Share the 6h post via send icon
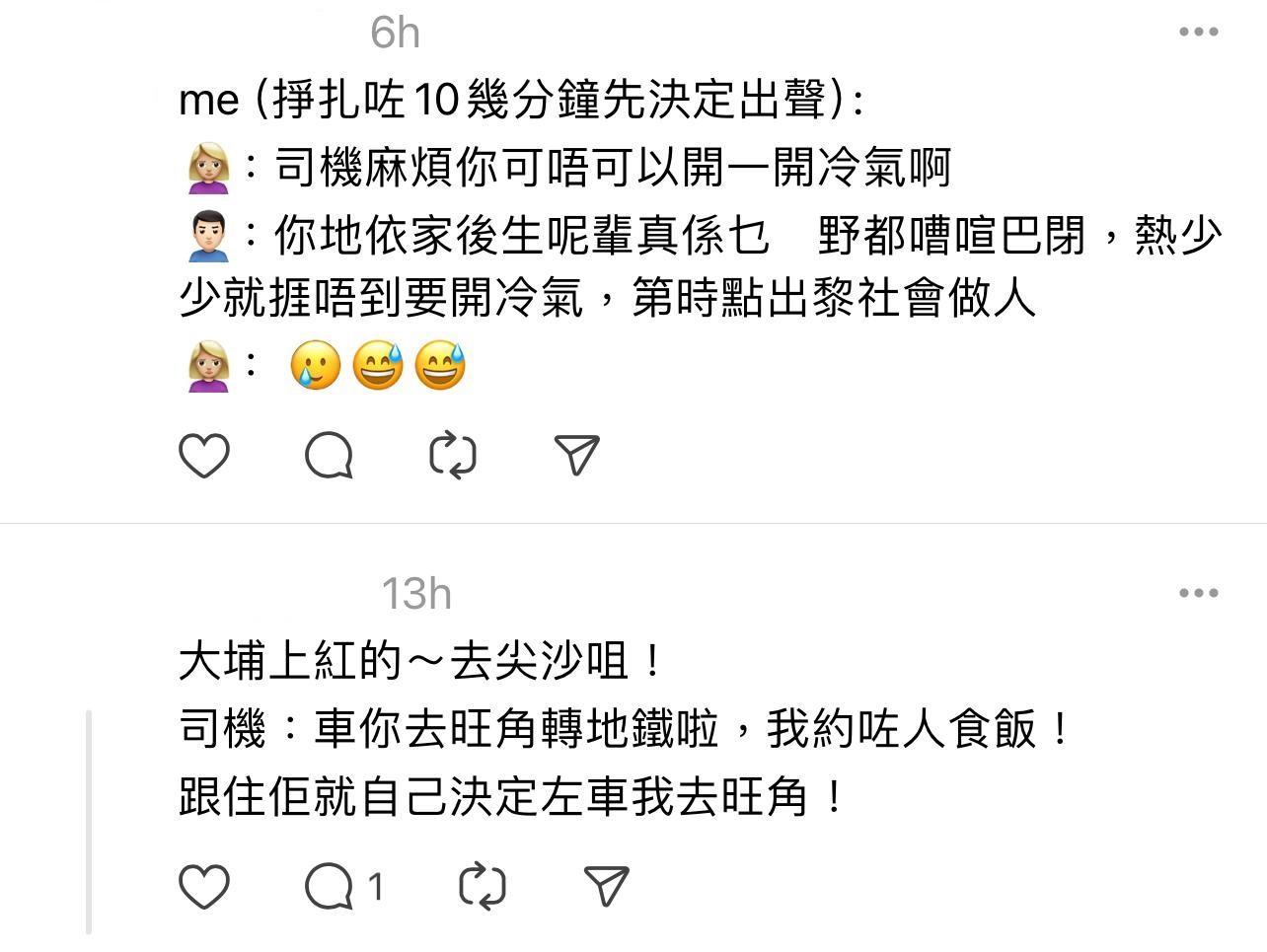Image resolution: width=1267 pixels, height=952 pixels. (x=577, y=456)
